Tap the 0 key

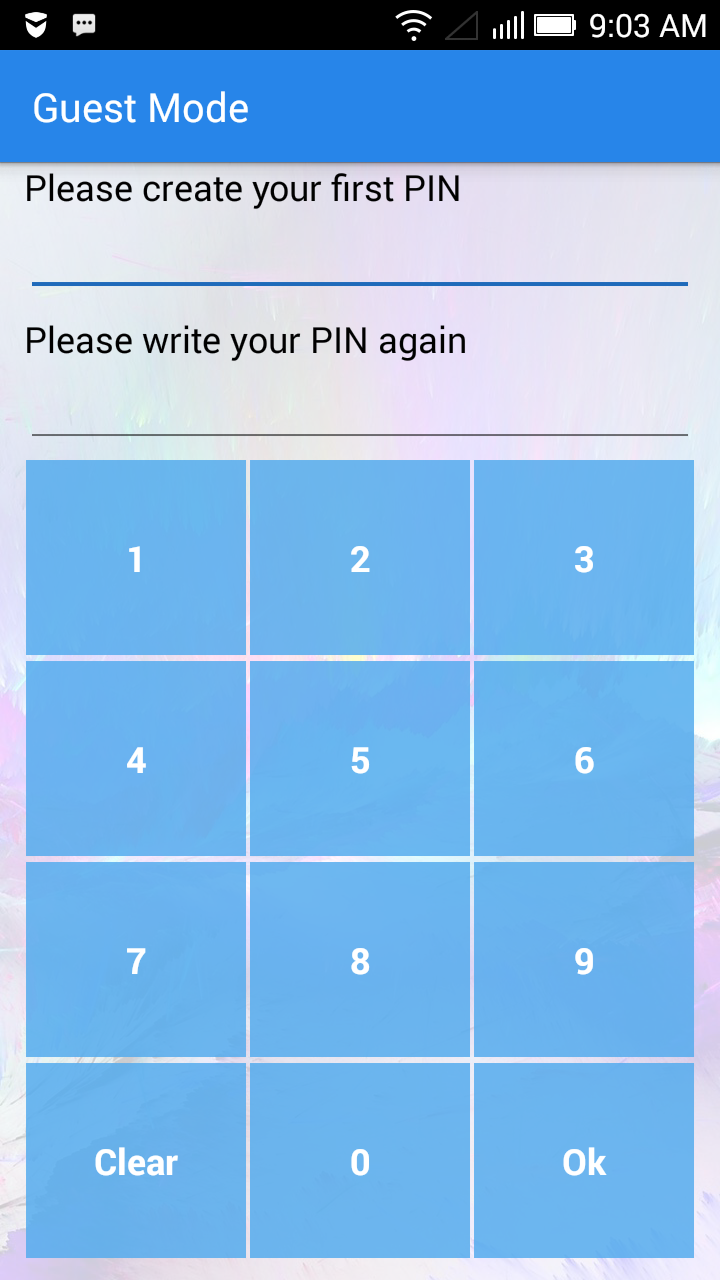[x=360, y=1161]
